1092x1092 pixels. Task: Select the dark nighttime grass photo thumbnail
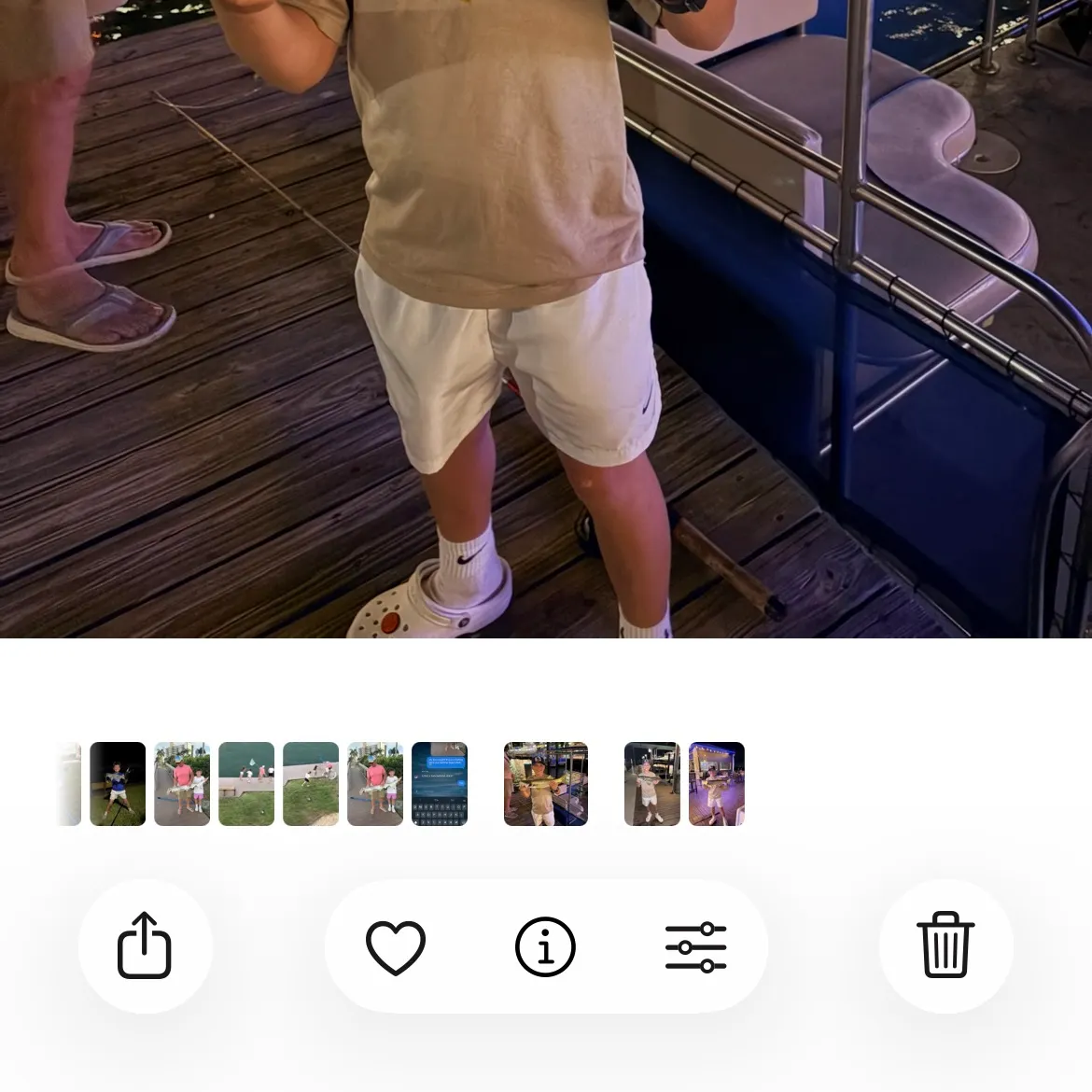118,784
